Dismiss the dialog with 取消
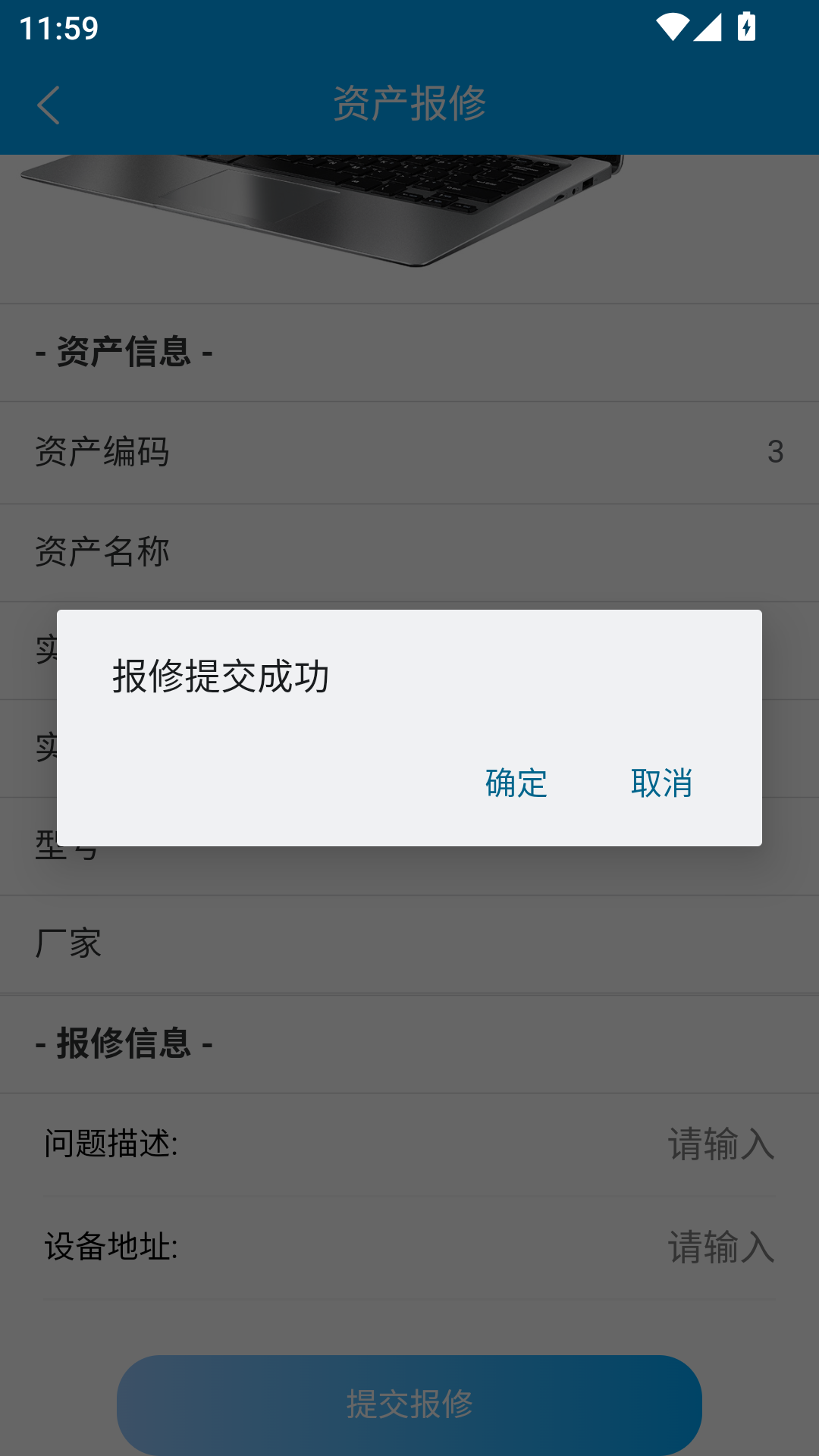The image size is (819, 1456). [661, 783]
